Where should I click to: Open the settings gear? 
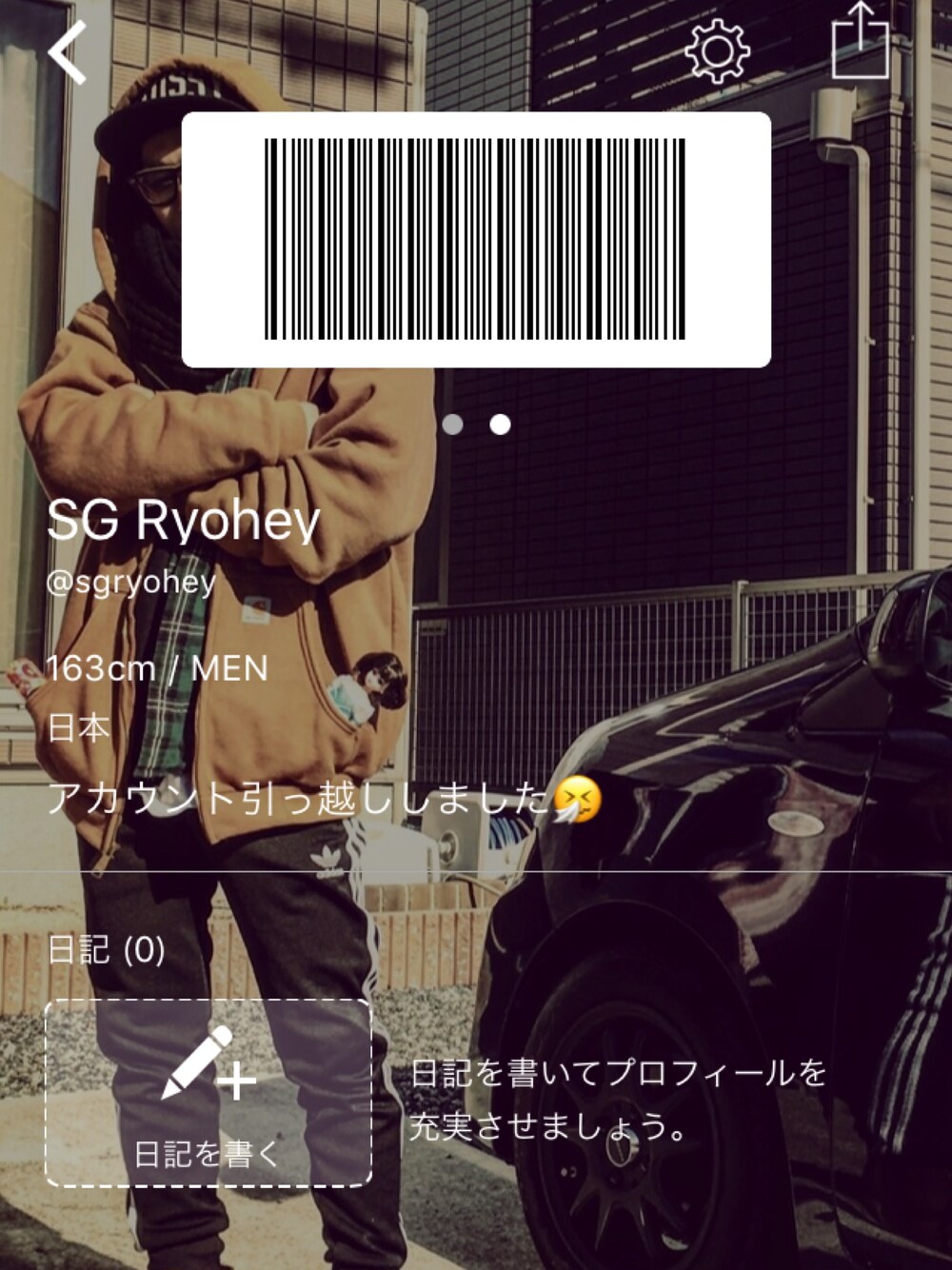click(x=718, y=50)
